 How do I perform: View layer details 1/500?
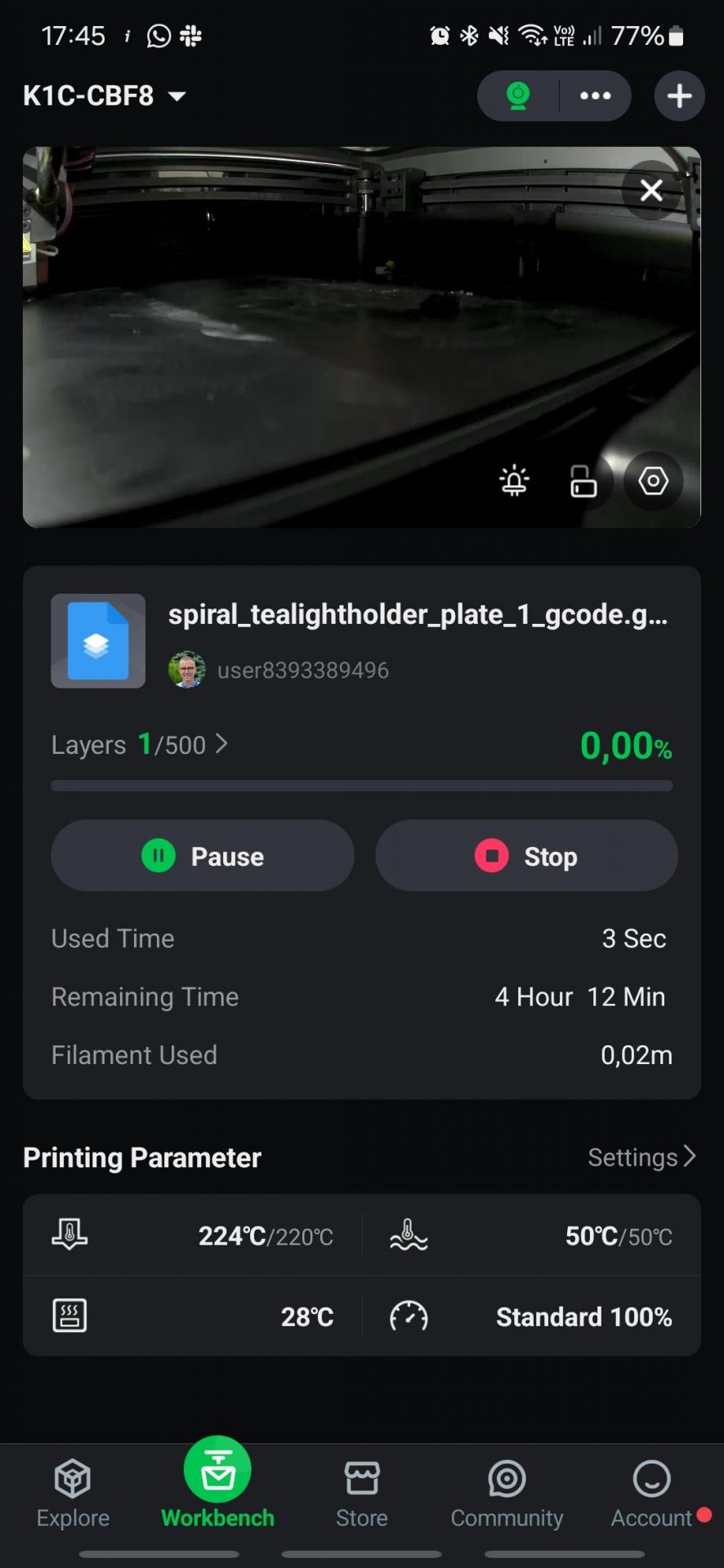[x=139, y=745]
